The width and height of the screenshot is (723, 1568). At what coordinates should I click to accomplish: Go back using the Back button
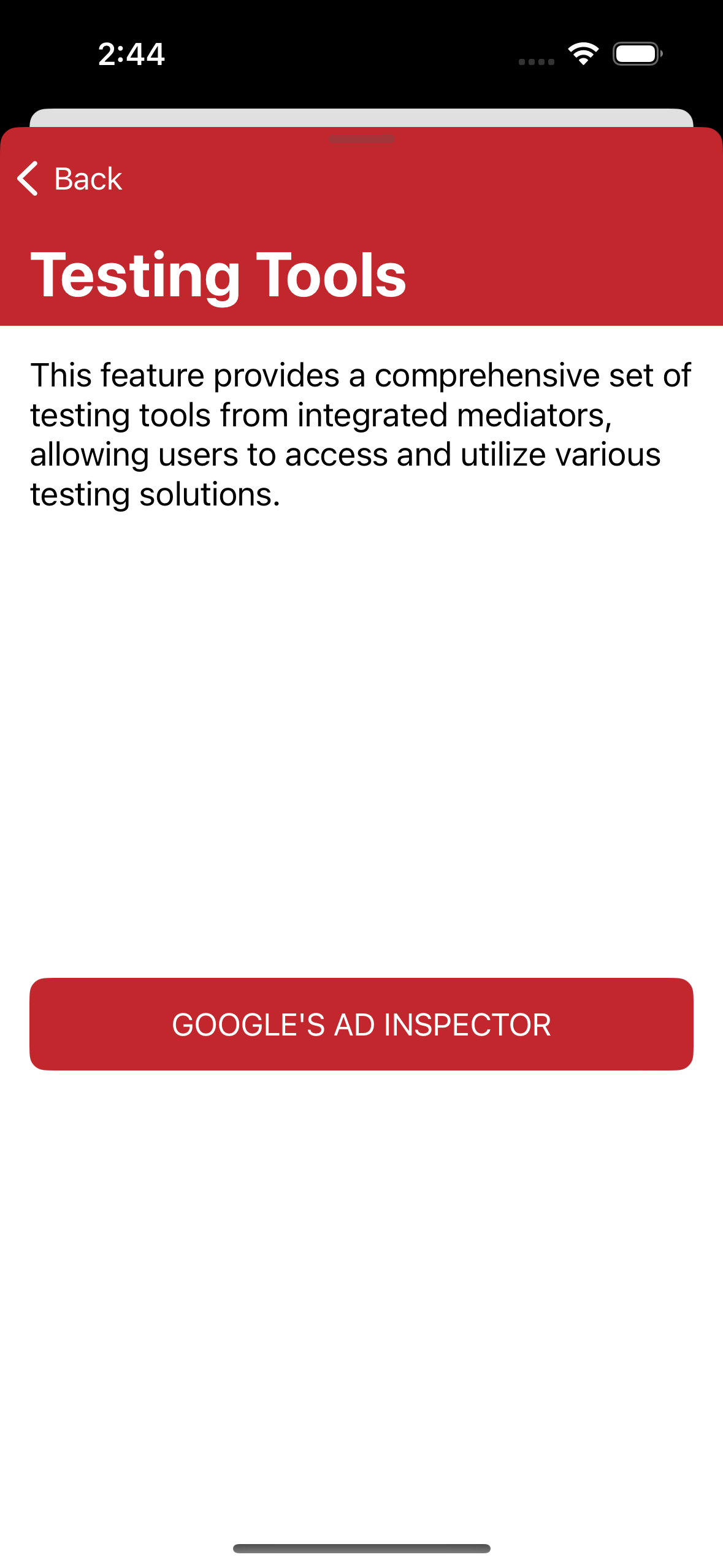coord(70,179)
